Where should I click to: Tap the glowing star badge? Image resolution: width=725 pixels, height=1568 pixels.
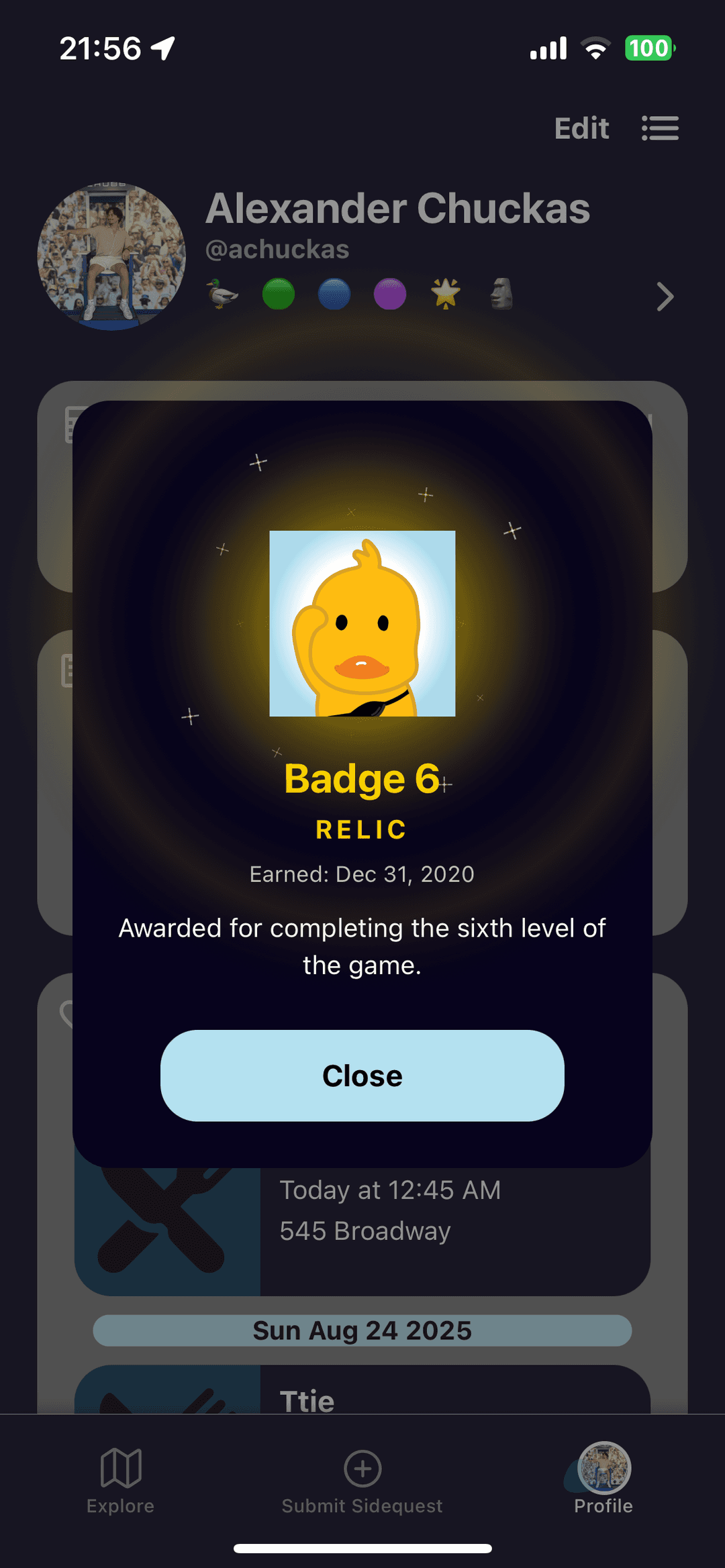pyautogui.click(x=444, y=293)
